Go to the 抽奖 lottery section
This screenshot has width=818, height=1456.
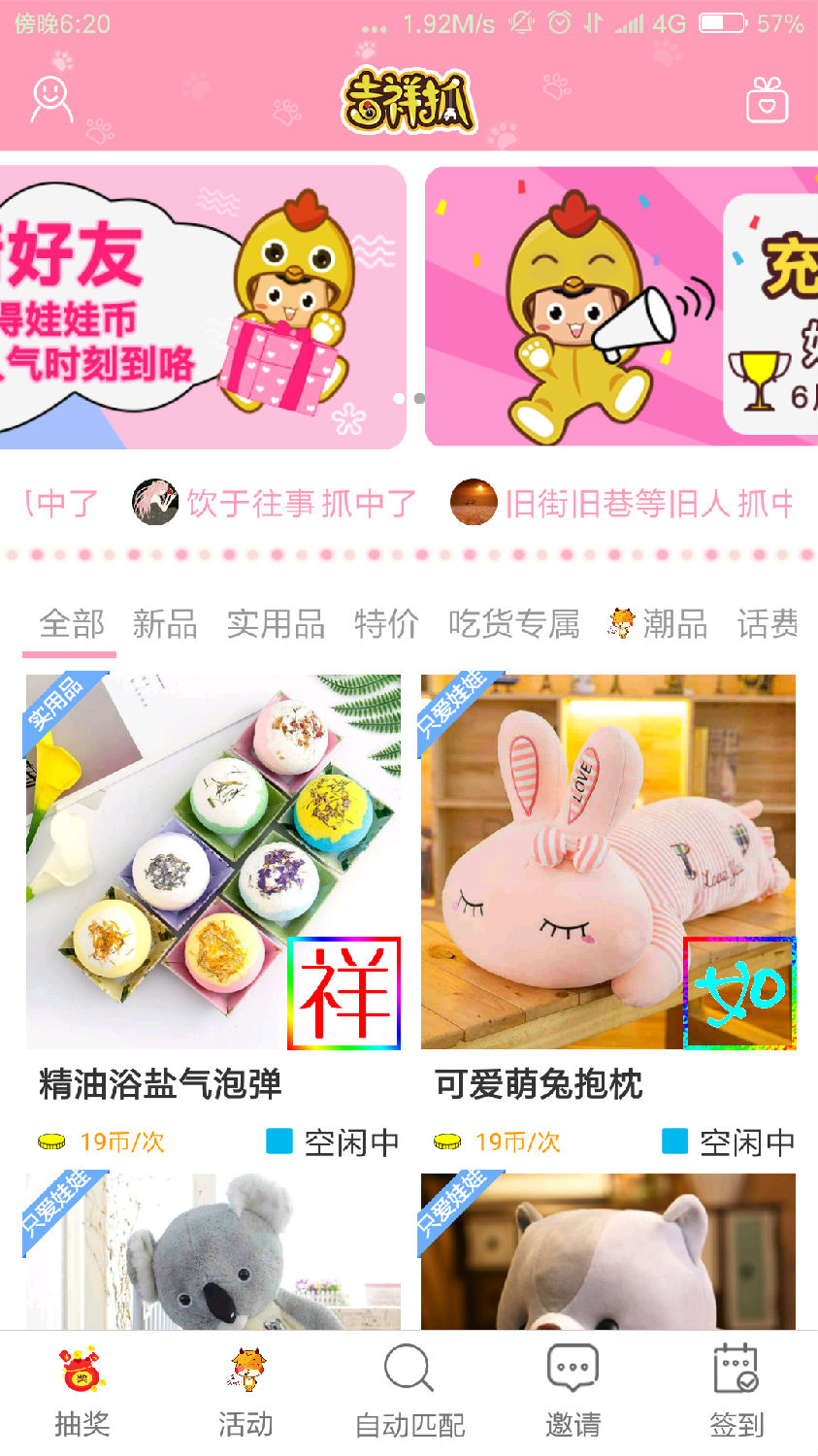[x=82, y=1391]
